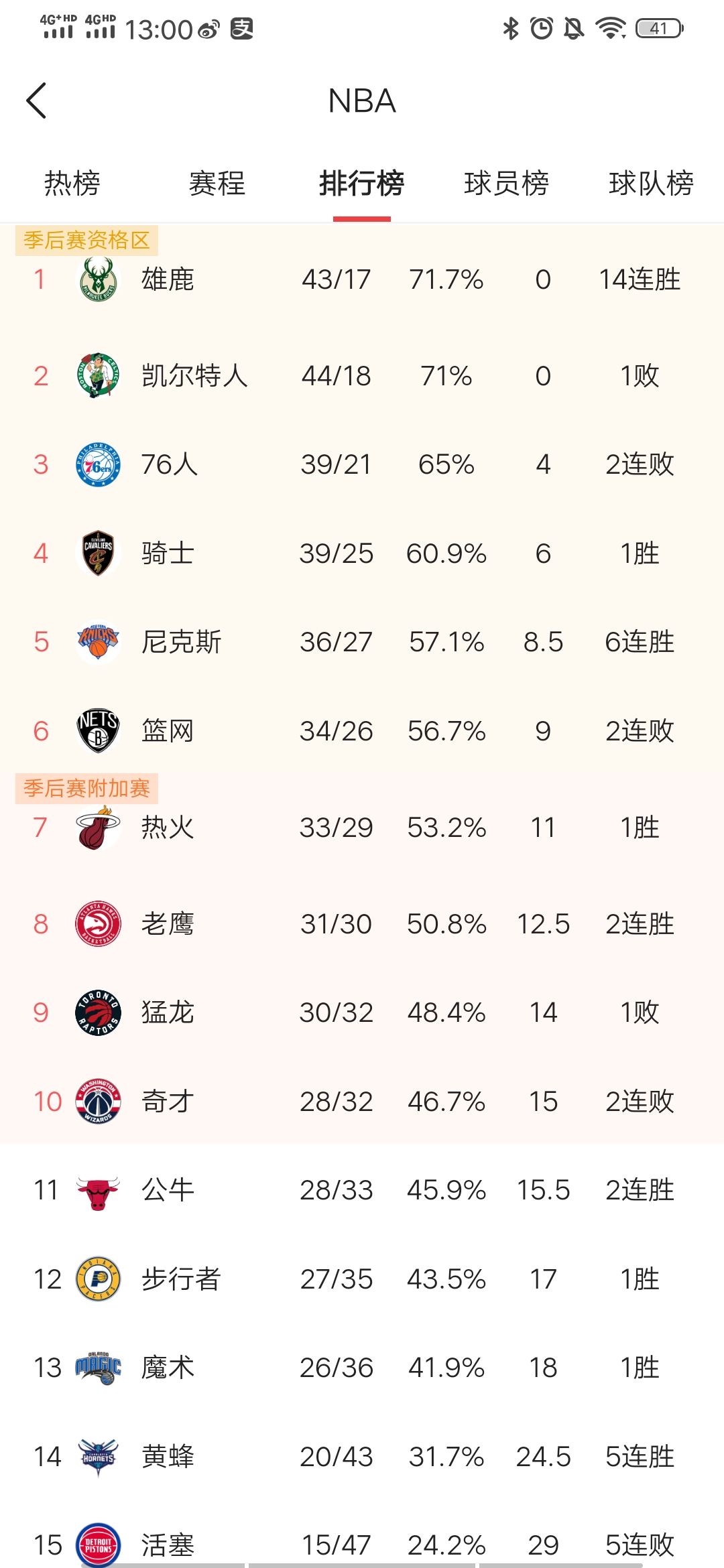Open the 篮网 team row

tap(168, 731)
